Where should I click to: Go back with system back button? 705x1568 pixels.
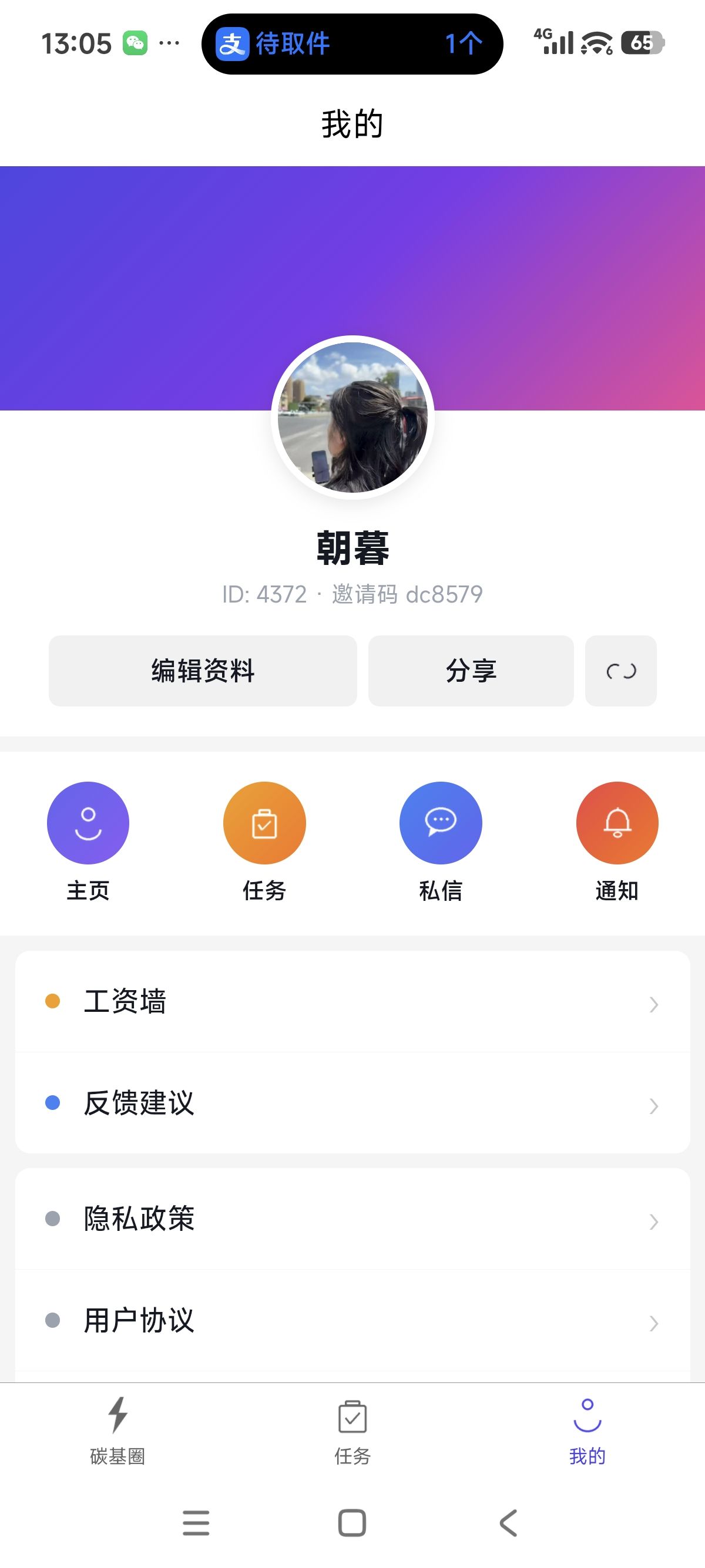coord(508,1523)
